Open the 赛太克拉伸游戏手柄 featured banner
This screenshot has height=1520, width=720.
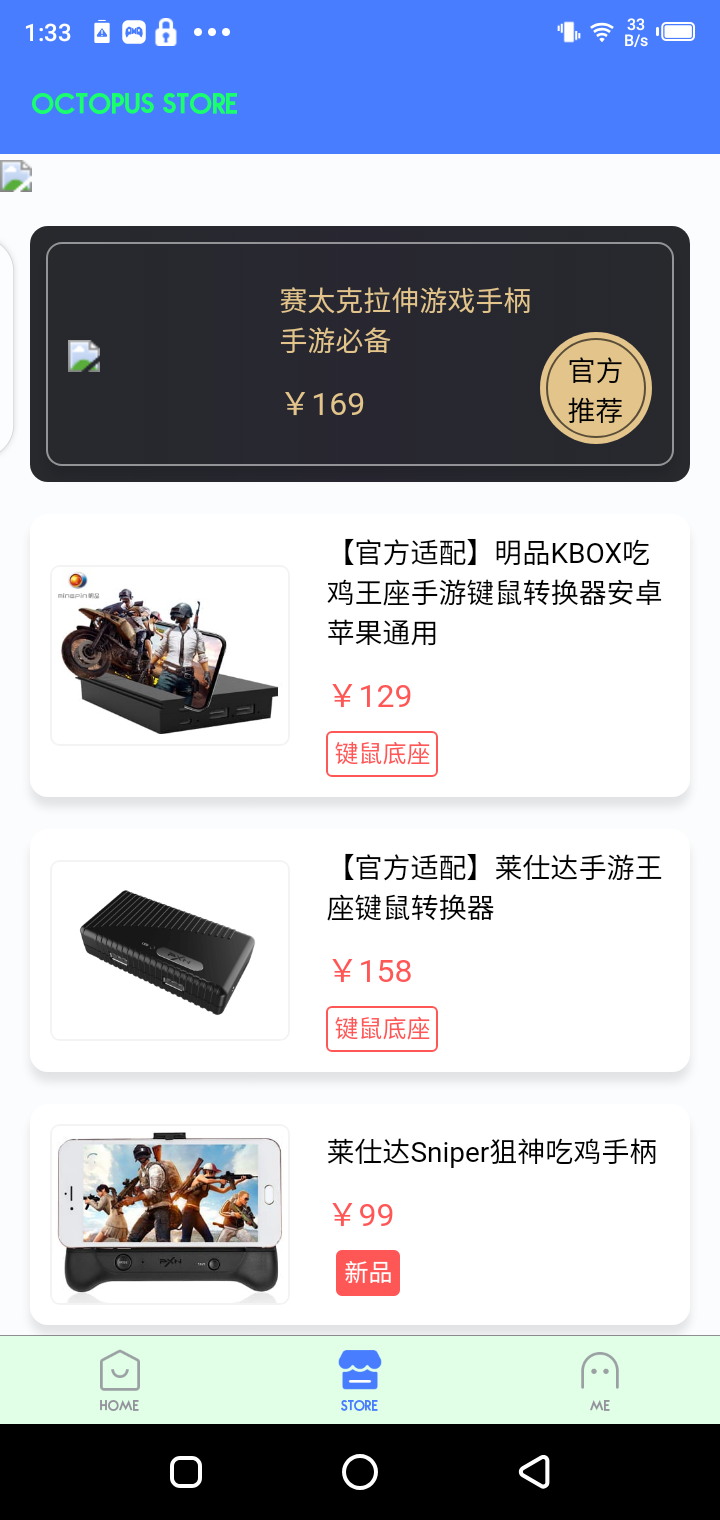point(360,354)
